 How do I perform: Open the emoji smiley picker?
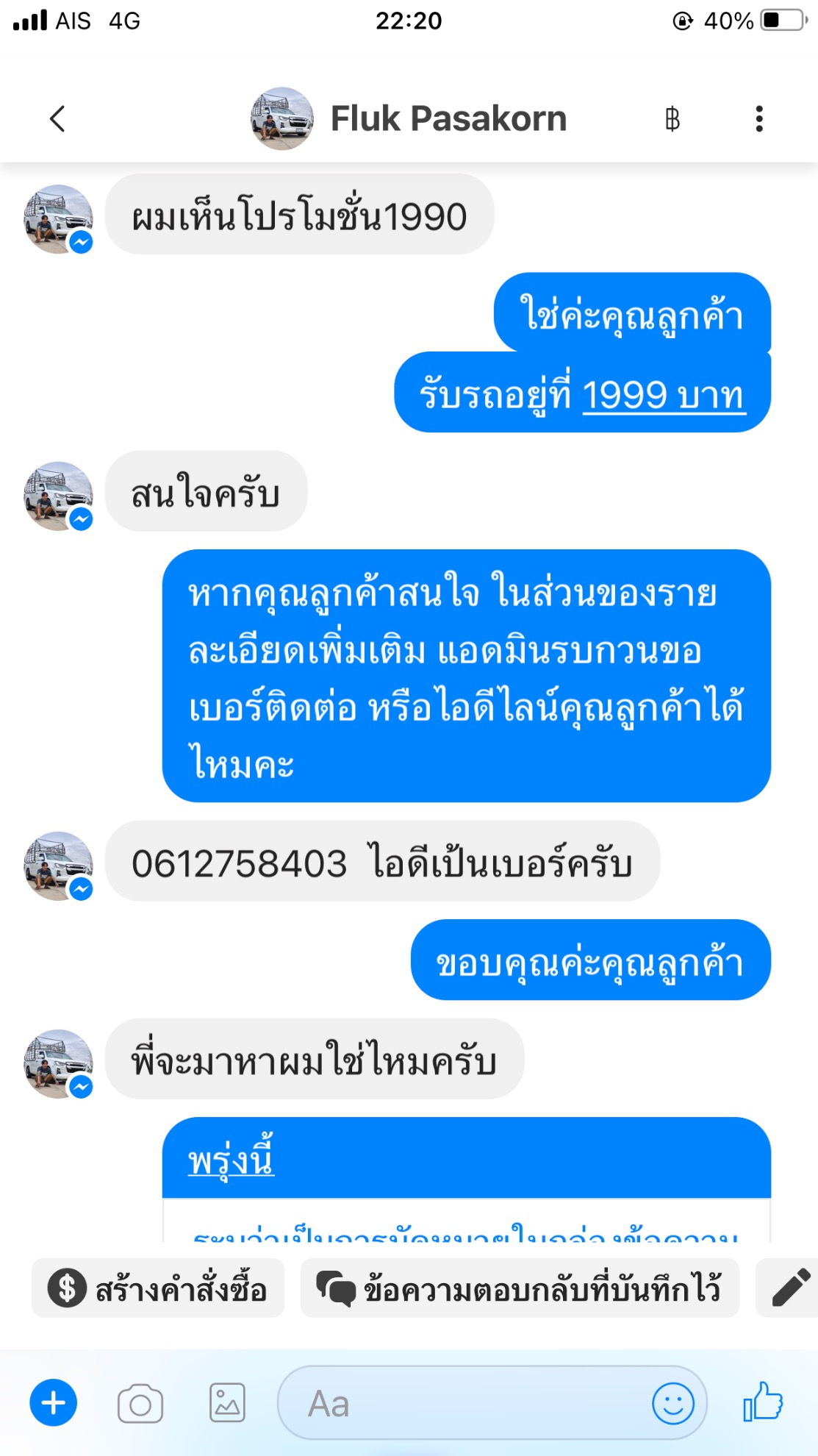[672, 1403]
